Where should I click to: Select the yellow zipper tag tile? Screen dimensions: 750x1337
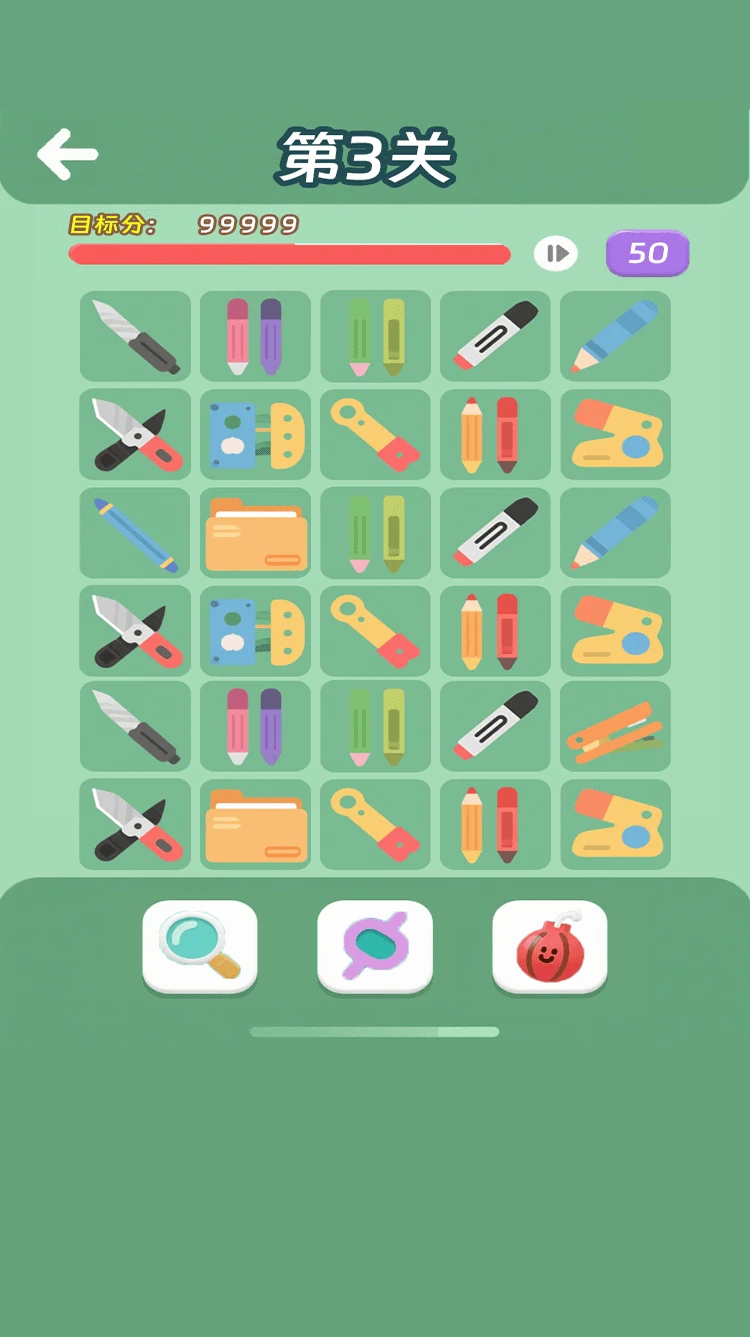coord(375,433)
